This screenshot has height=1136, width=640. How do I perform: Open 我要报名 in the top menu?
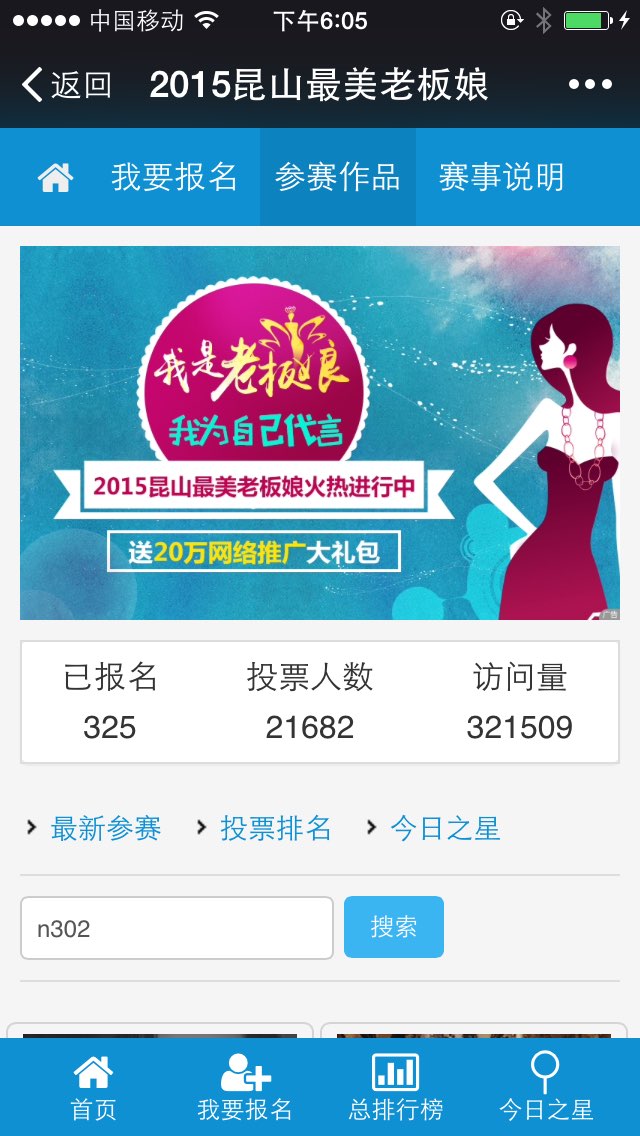[174, 177]
